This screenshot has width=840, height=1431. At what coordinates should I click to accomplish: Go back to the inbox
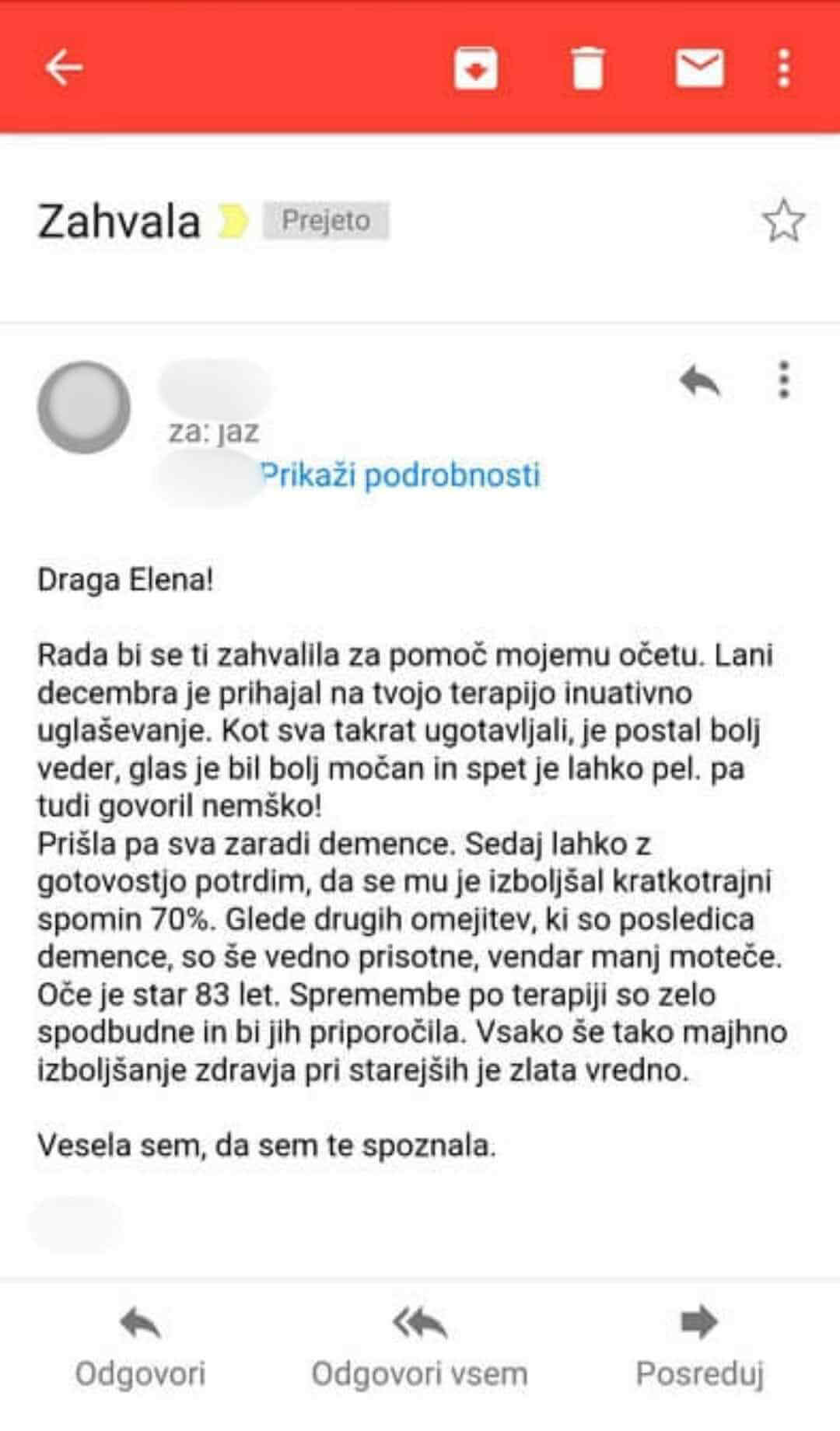click(x=64, y=68)
